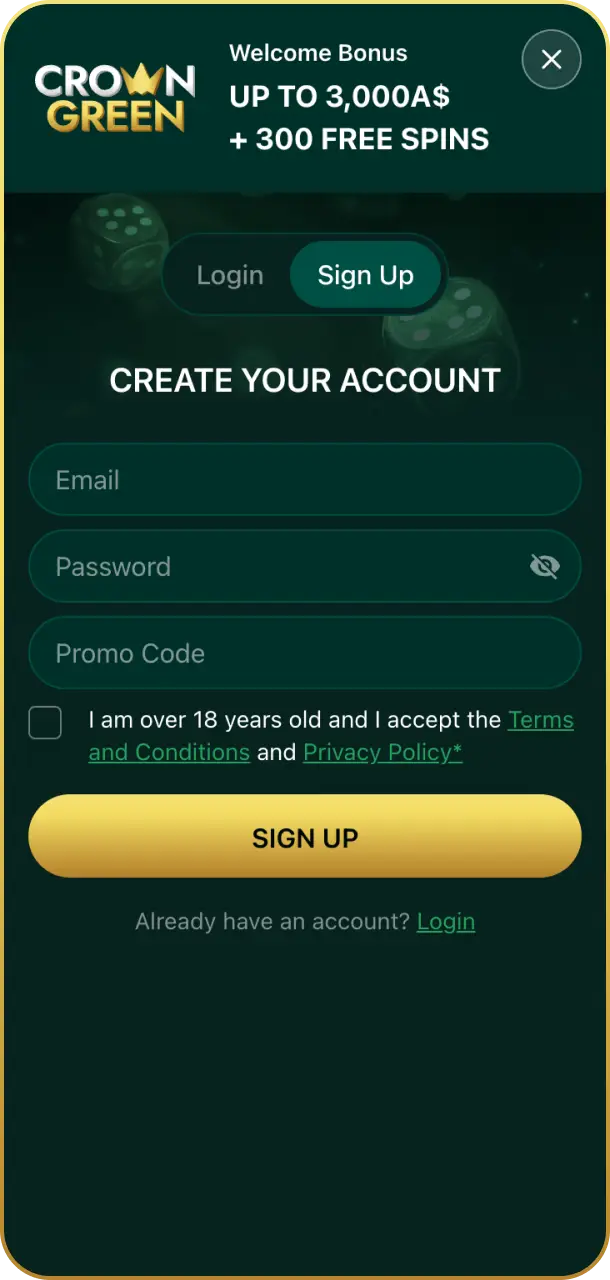Open the Privacy Policy link
610x1280 pixels.
coord(383,752)
